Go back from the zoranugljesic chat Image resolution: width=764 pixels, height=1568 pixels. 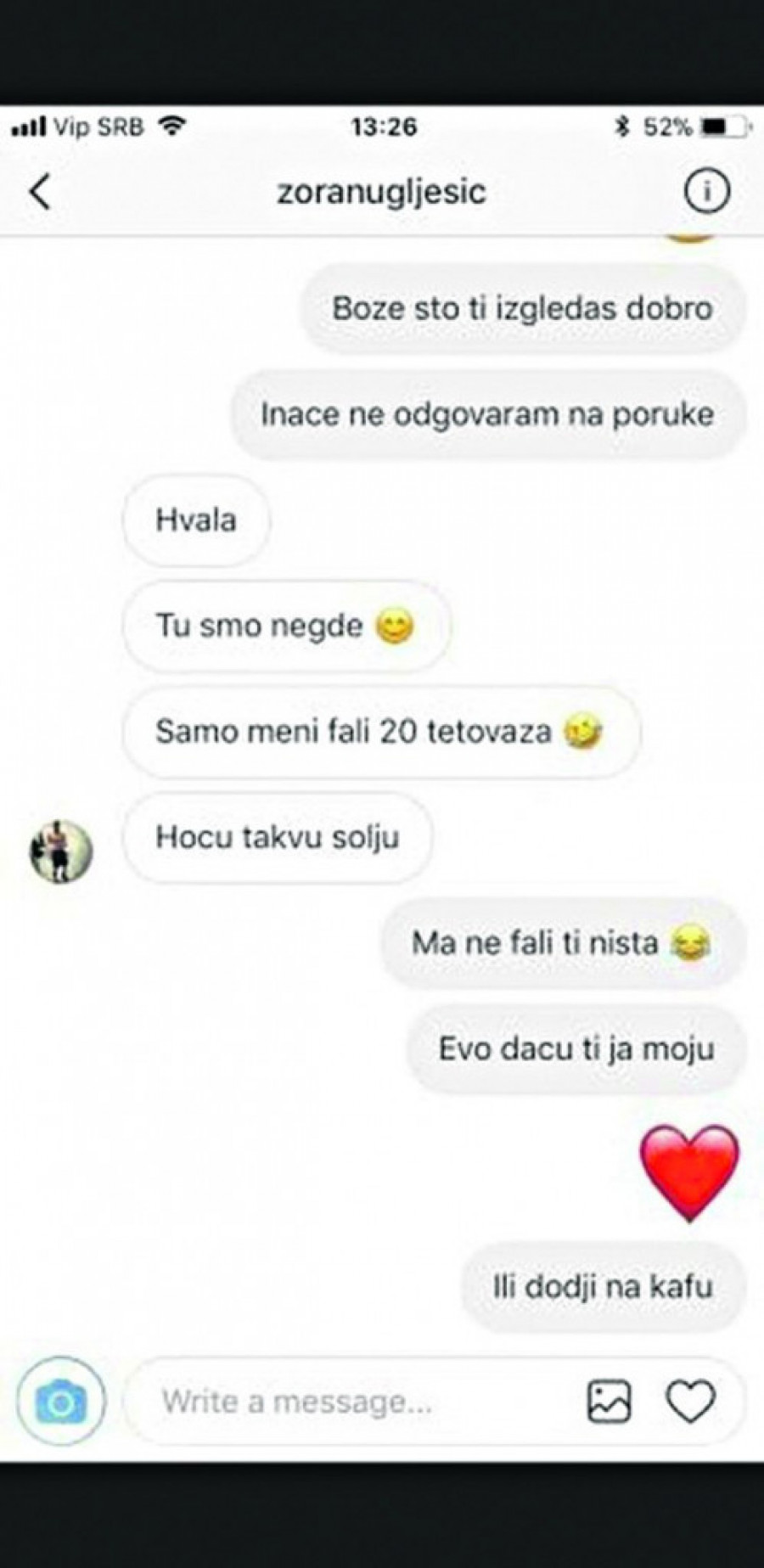tap(40, 191)
